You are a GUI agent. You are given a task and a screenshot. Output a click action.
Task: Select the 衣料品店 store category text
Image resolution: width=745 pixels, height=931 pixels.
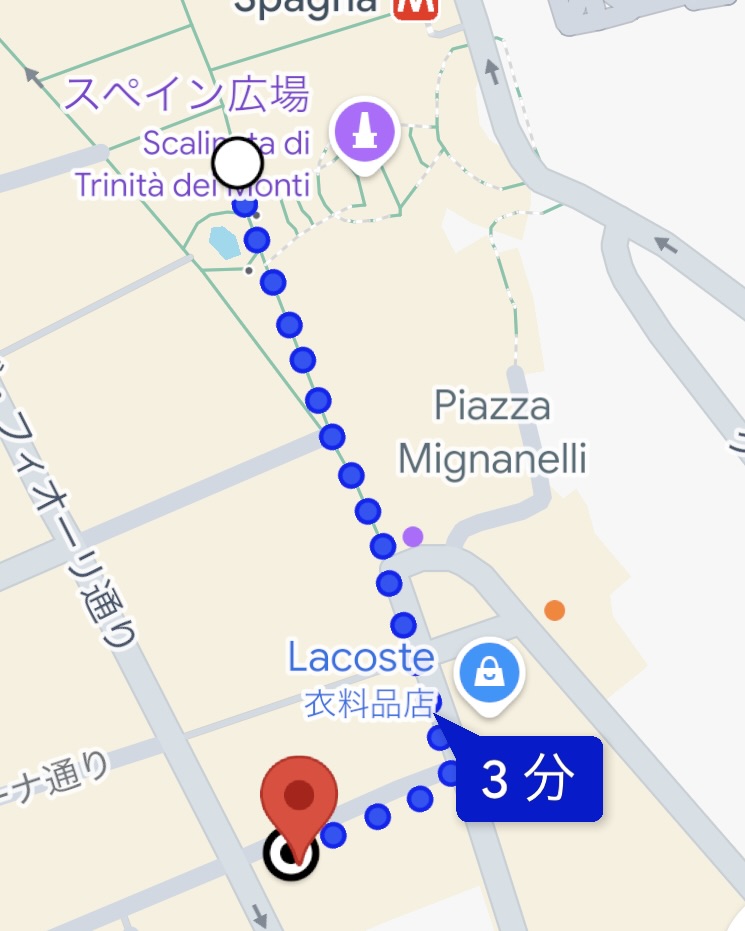tap(368, 705)
